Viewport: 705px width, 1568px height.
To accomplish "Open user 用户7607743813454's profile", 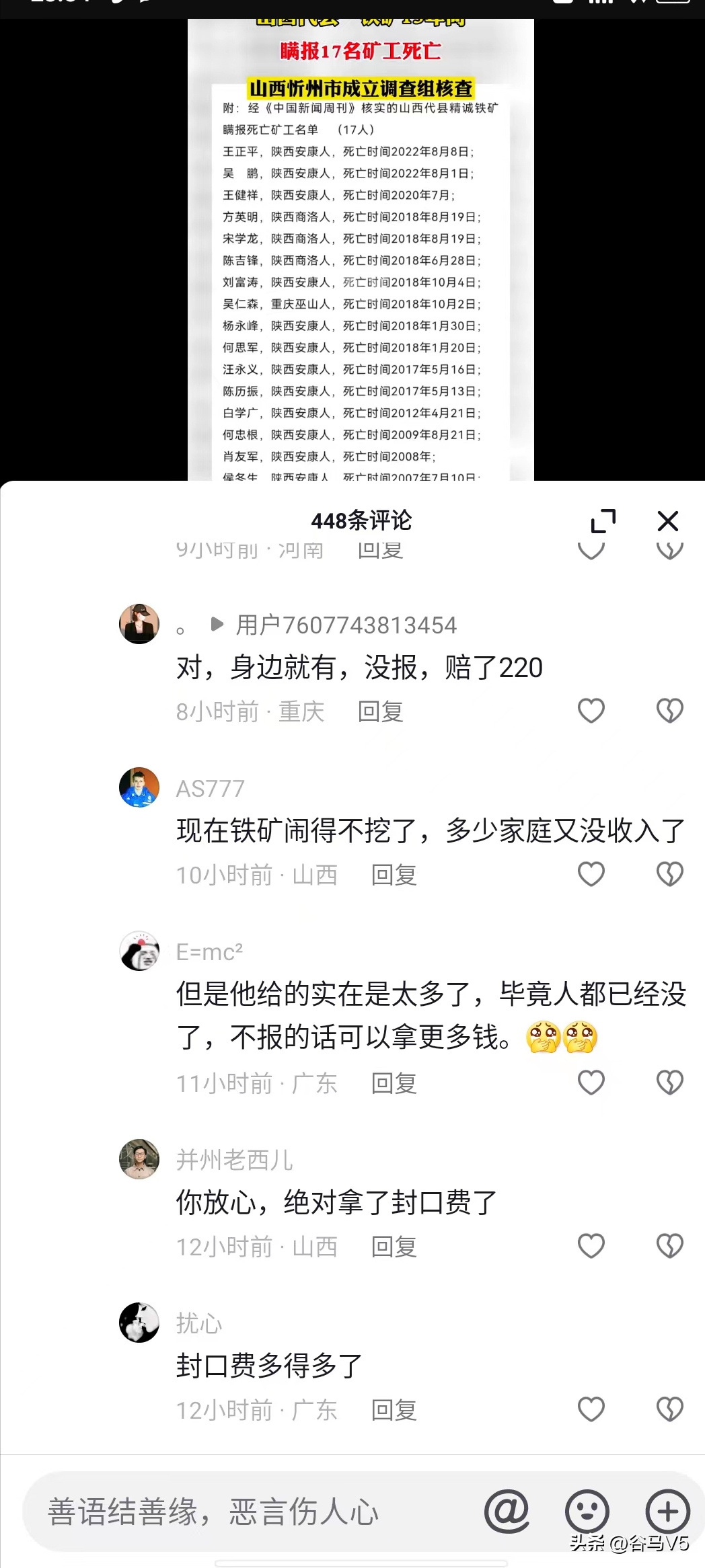I will click(x=346, y=625).
